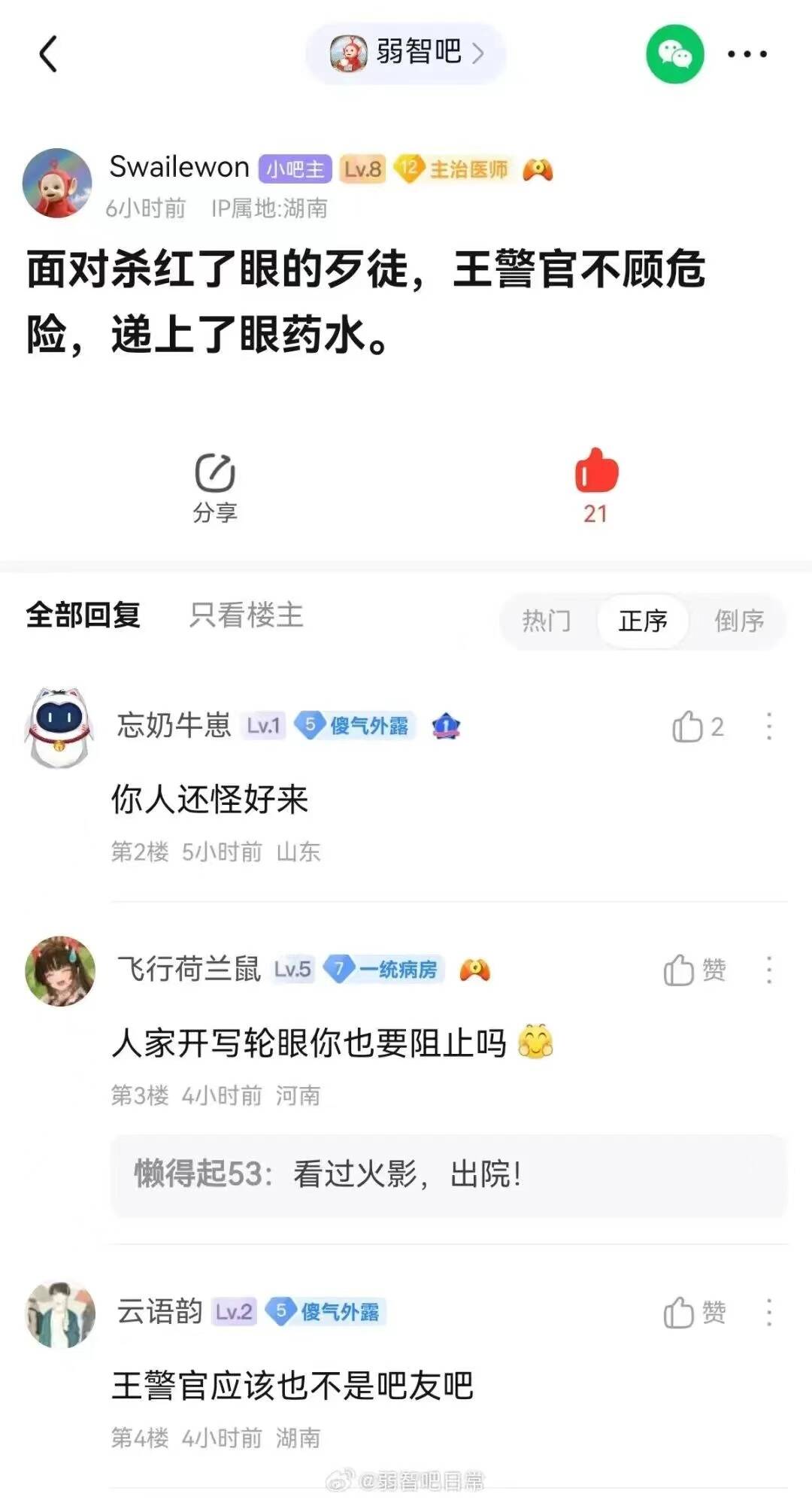Image resolution: width=812 pixels, height=1500 pixels.
Task: Open Swailewon's profile avatar
Action: coord(57,184)
